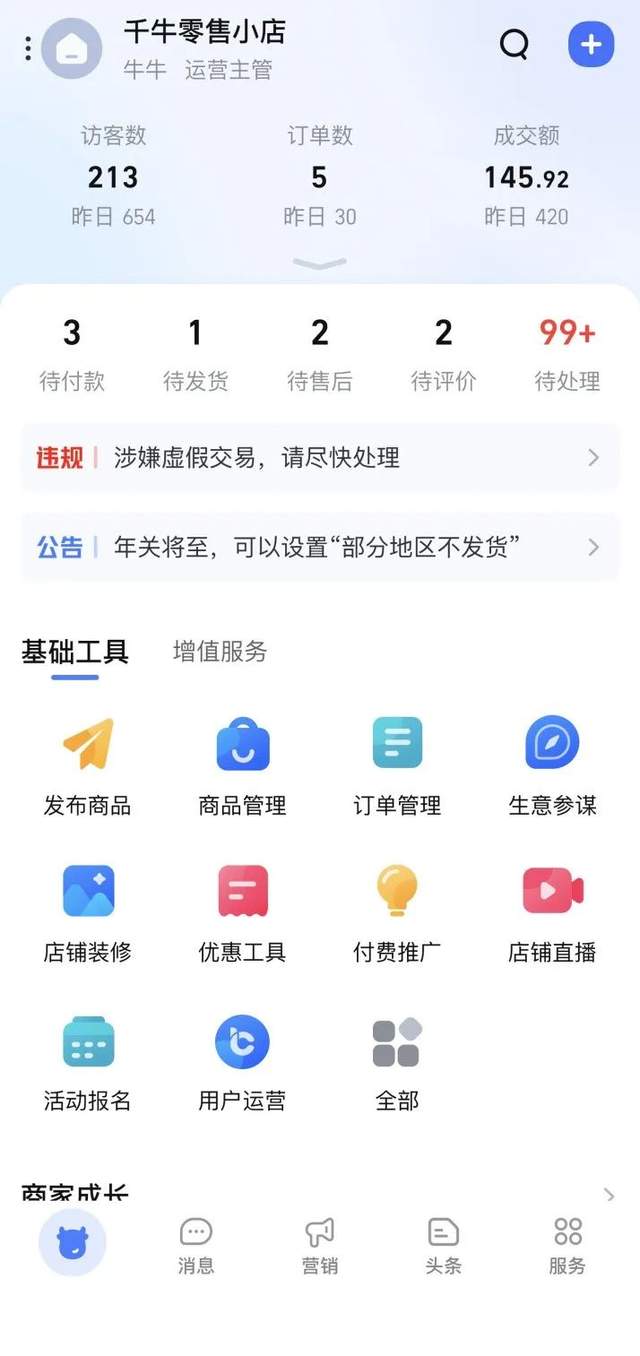
Task: Expand the stats panel chevron
Action: point(320,263)
